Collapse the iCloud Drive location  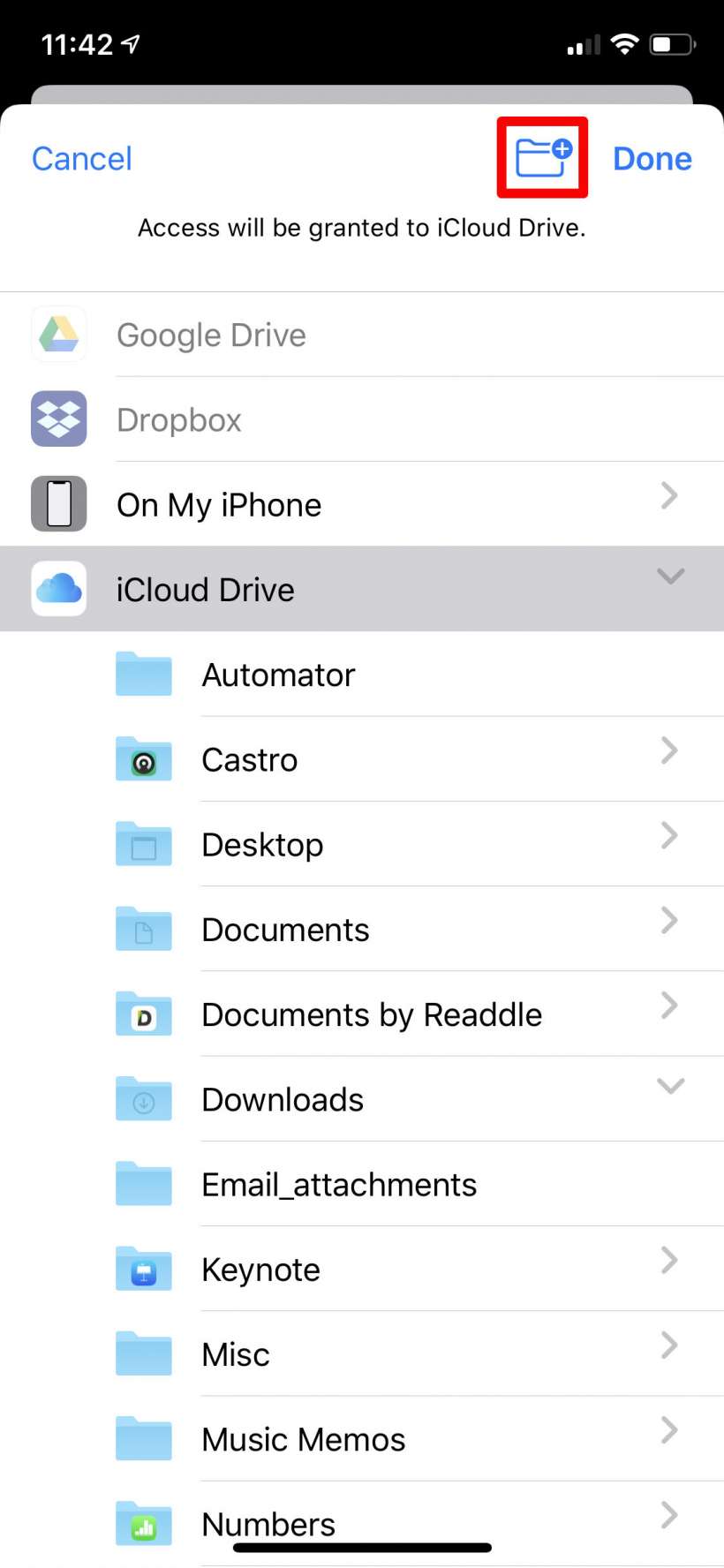pyautogui.click(x=670, y=577)
